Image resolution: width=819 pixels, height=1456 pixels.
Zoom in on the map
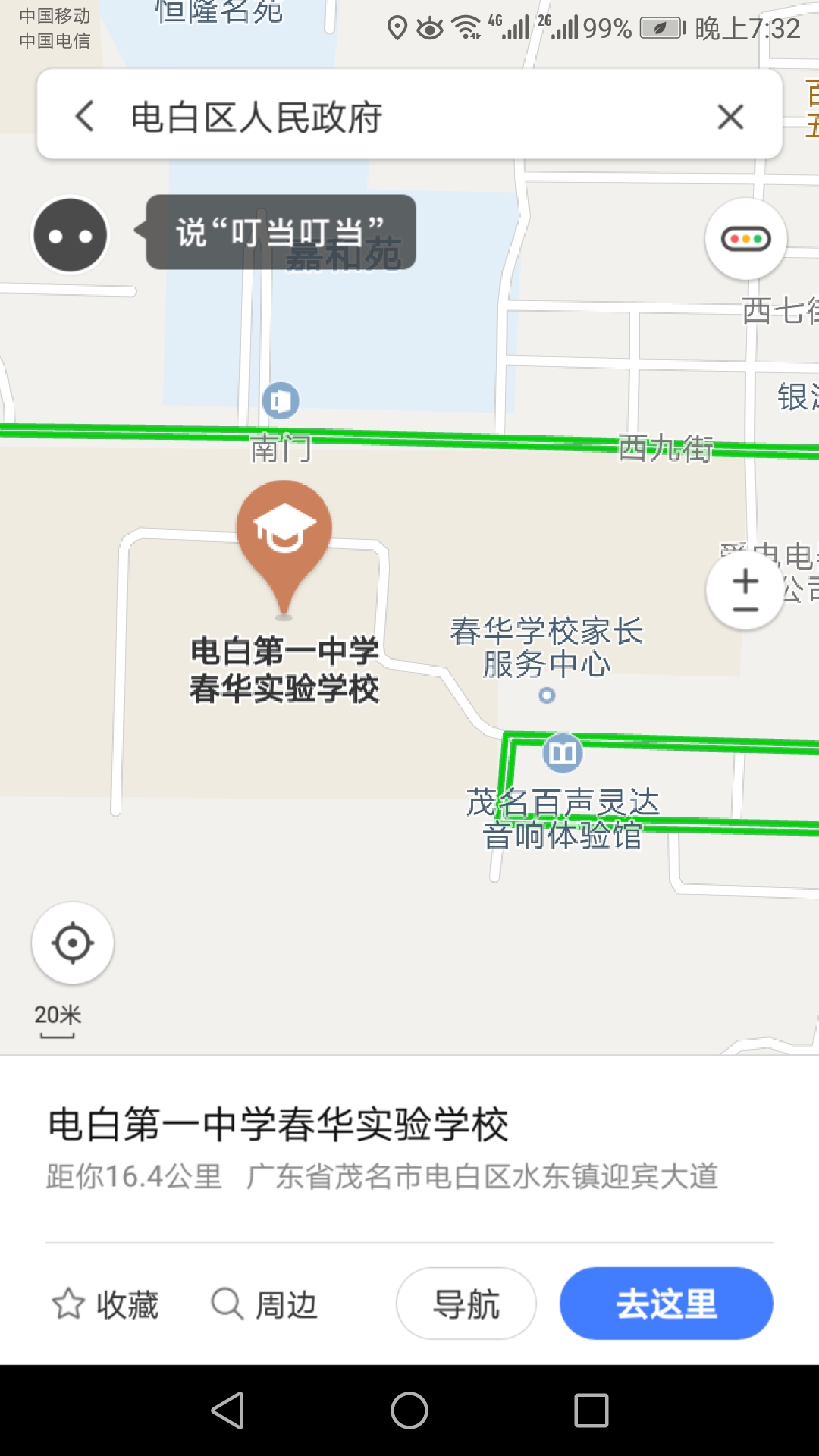[746, 580]
